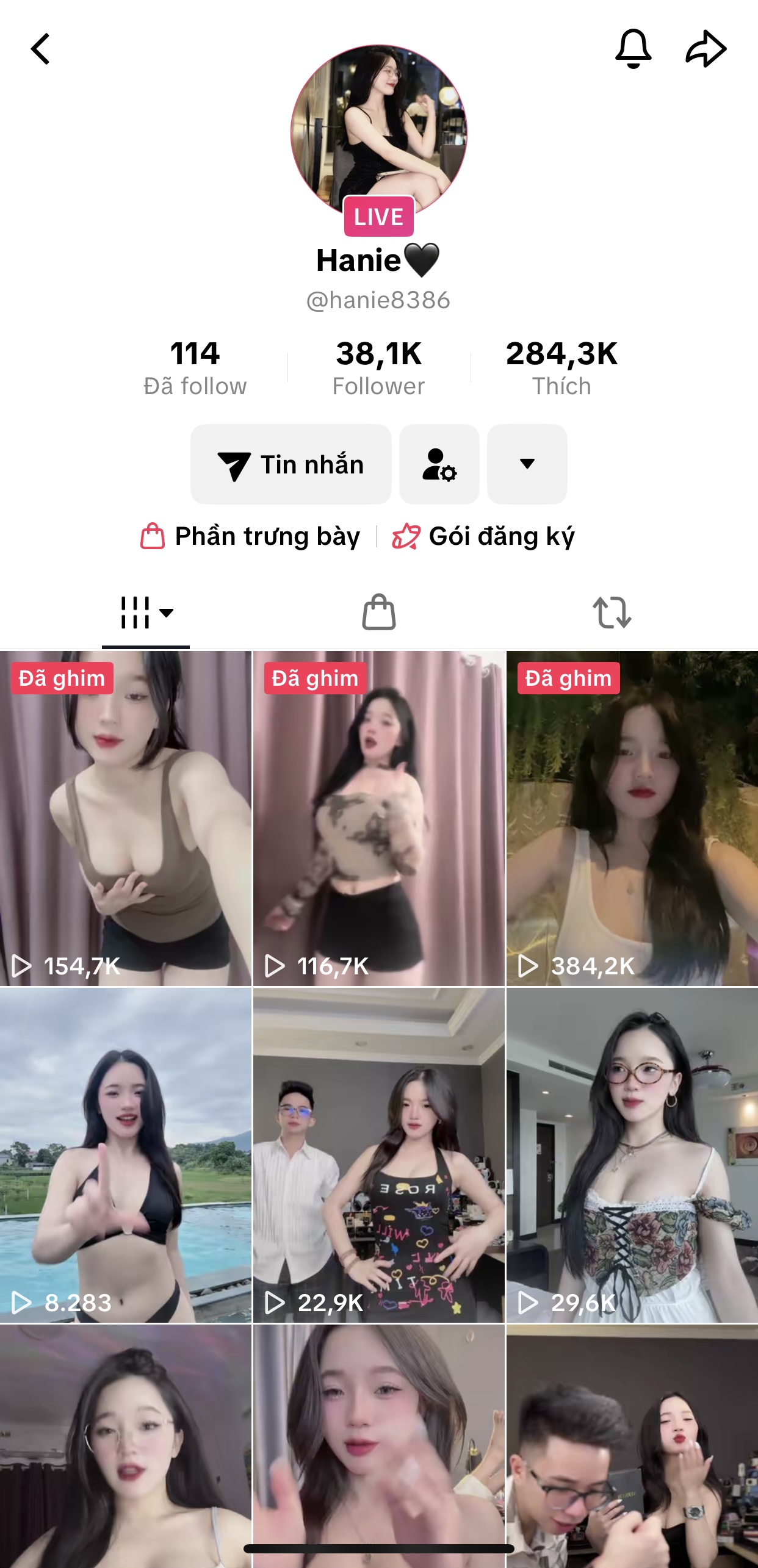Open the follow settings person icon
The image size is (758, 1568).
439,464
